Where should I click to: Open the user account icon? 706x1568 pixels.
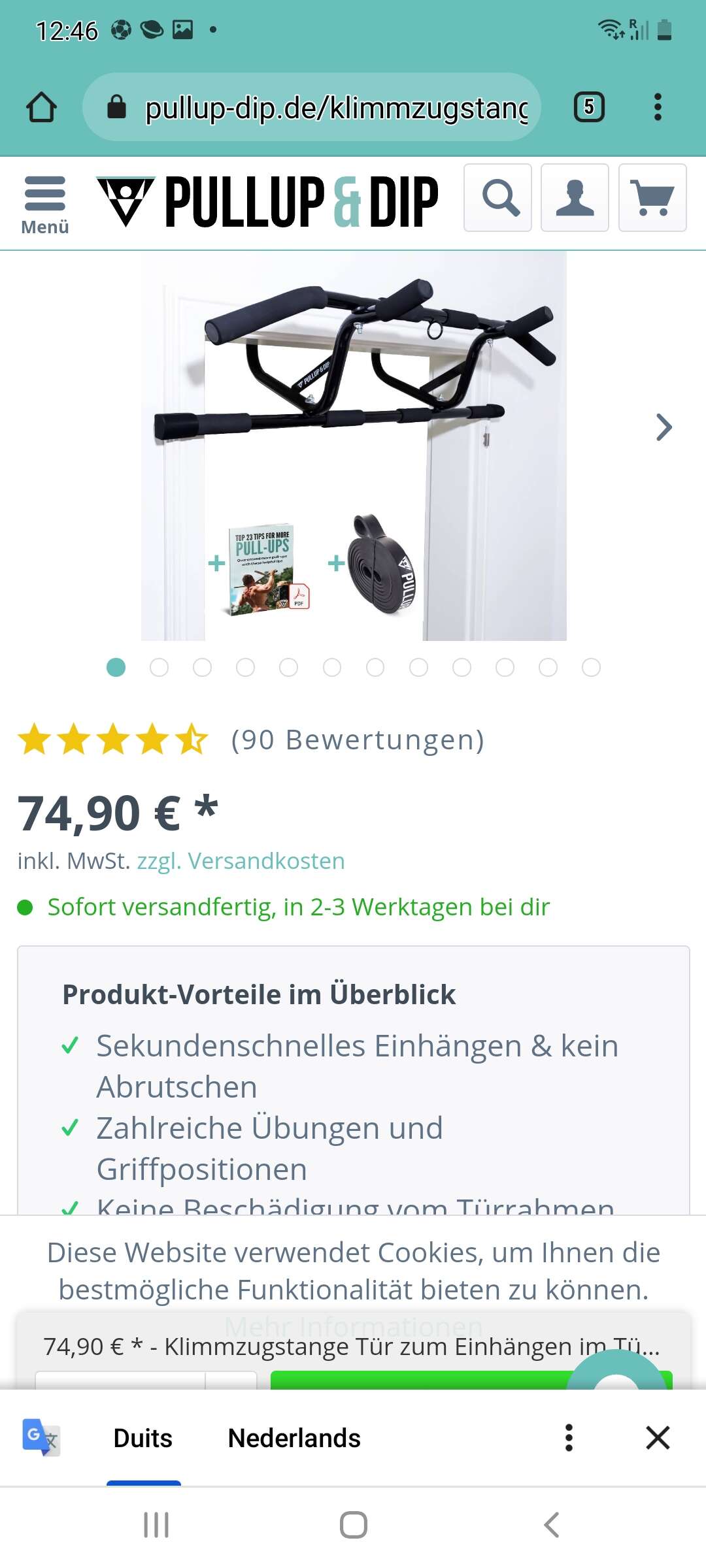click(x=575, y=198)
